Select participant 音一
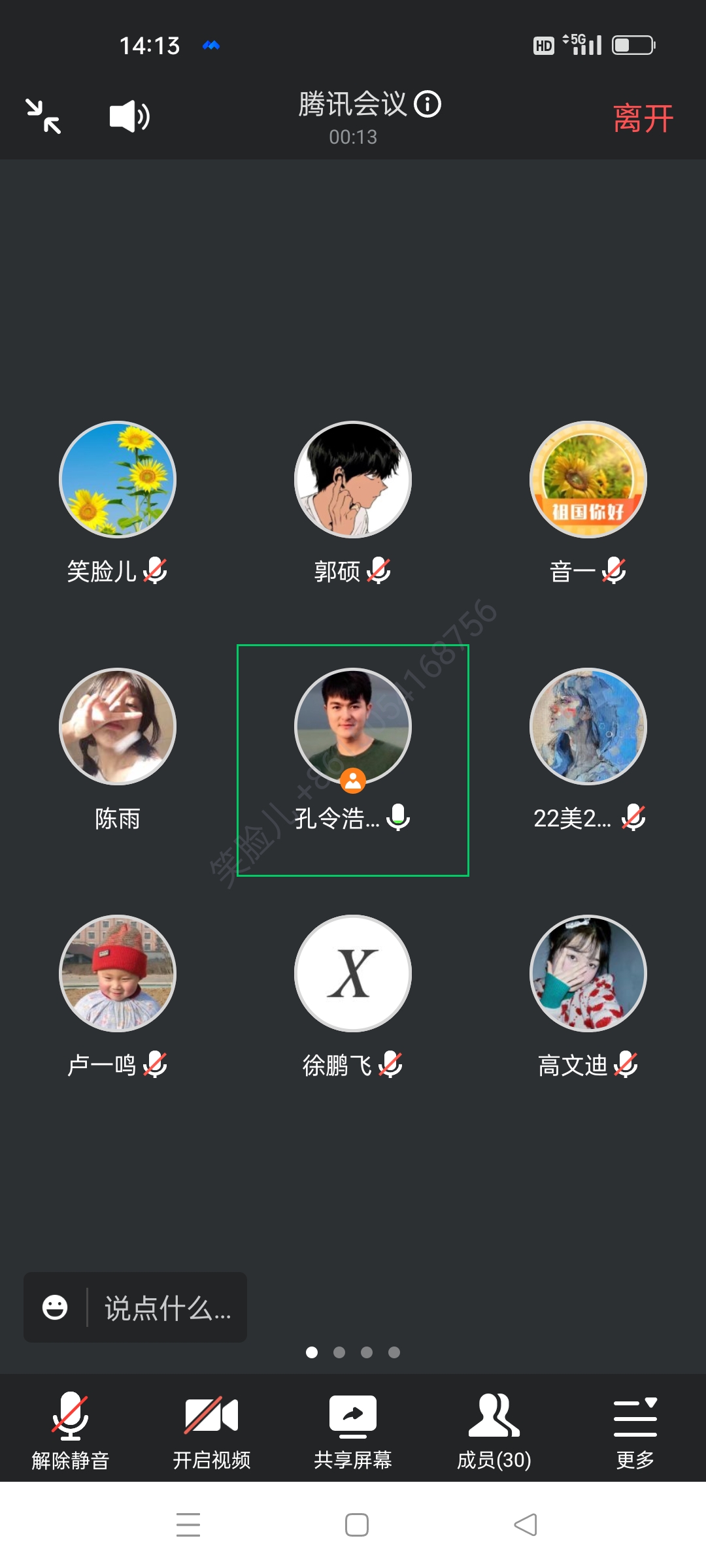 pos(588,480)
